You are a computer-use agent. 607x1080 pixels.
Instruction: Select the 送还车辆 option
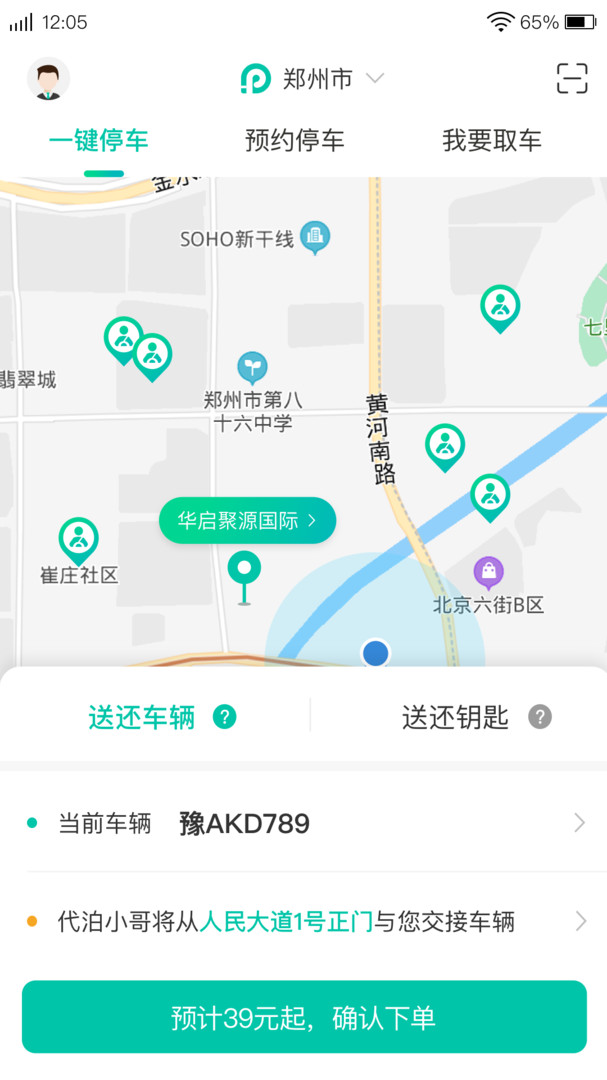(x=142, y=717)
